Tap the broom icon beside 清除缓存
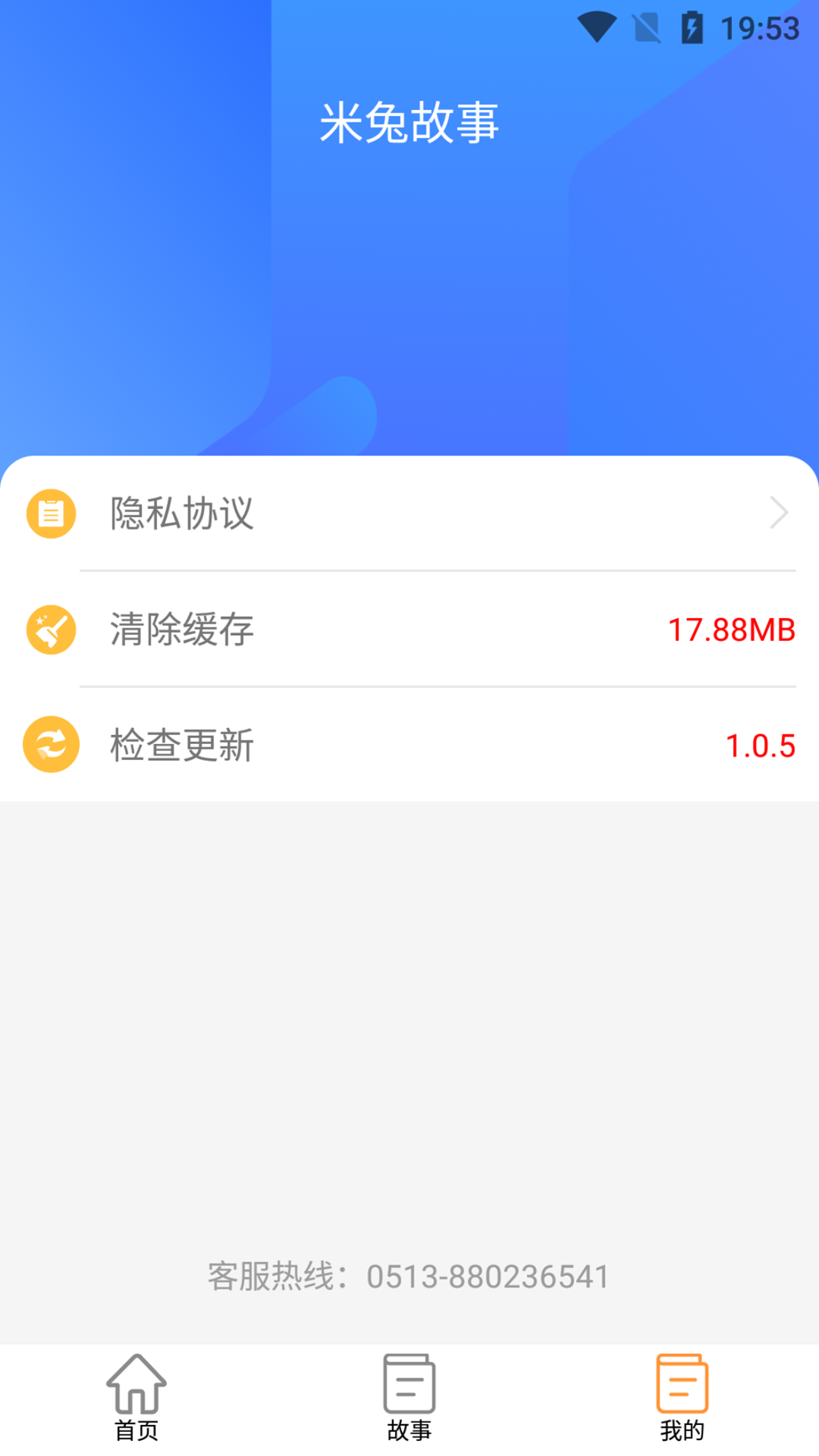 tap(50, 629)
